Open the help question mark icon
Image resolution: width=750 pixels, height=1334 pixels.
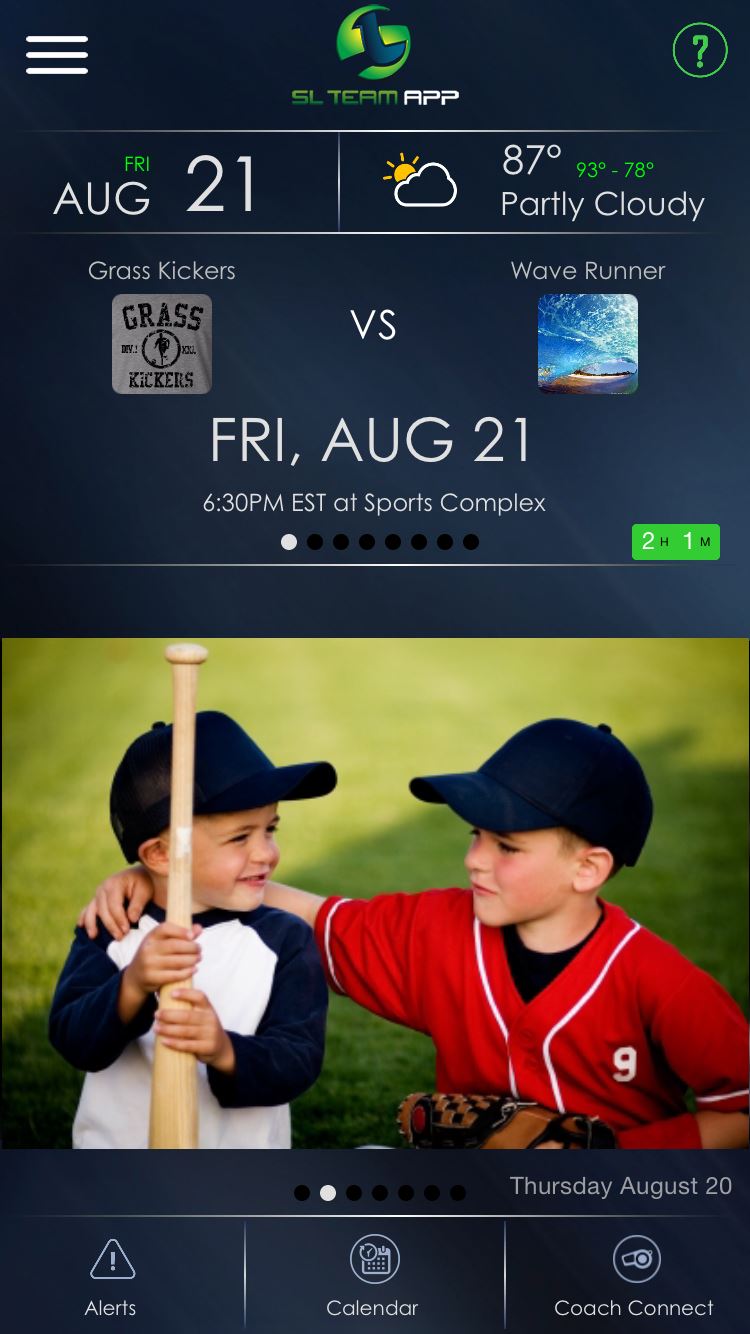700,50
